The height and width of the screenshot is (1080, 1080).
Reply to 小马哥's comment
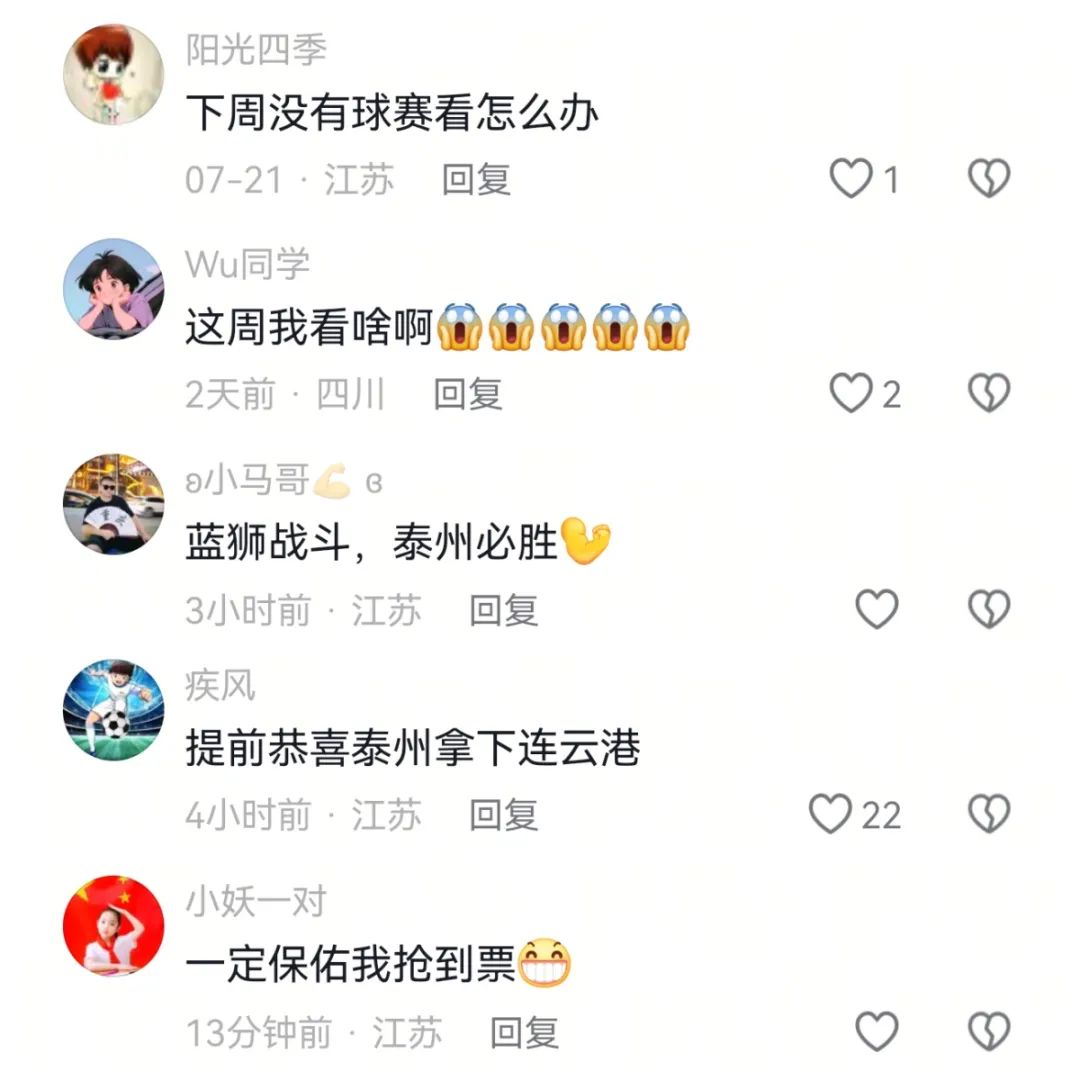tap(504, 610)
